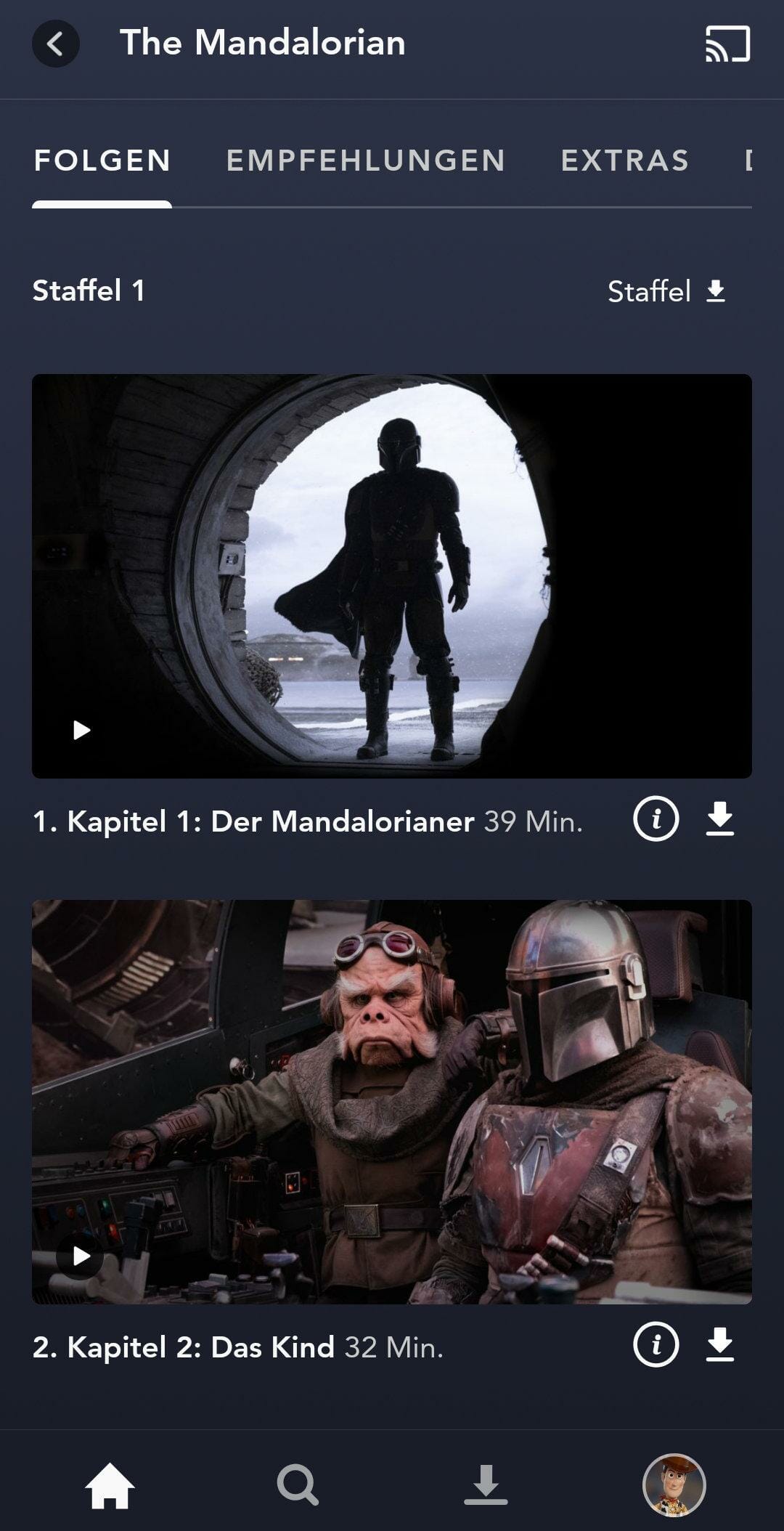Viewport: 784px width, 1531px height.
Task: Download Kapitel 1: Der Mandalorianer
Action: pos(719,819)
